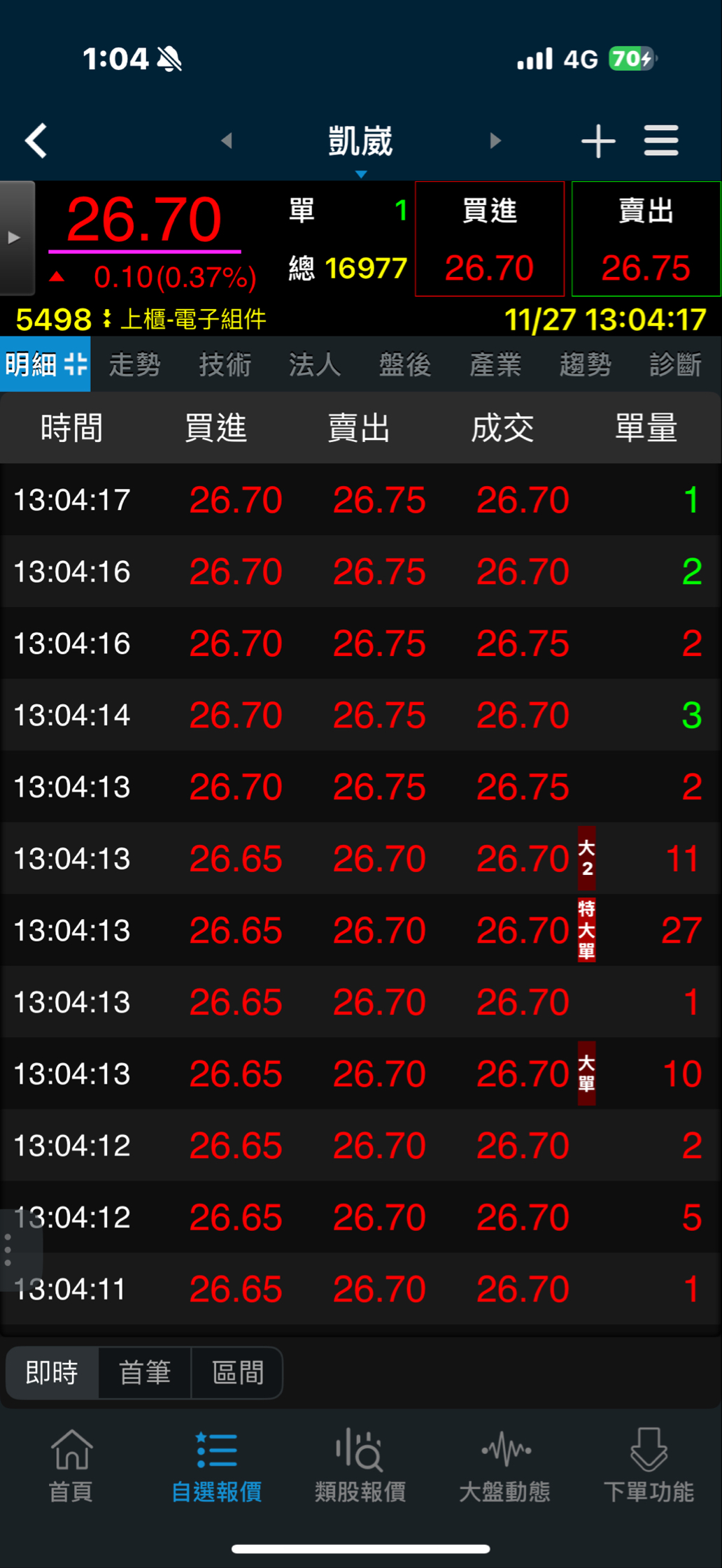Switch to the 區間 segment
This screenshot has height=1568, width=722.
click(238, 1372)
